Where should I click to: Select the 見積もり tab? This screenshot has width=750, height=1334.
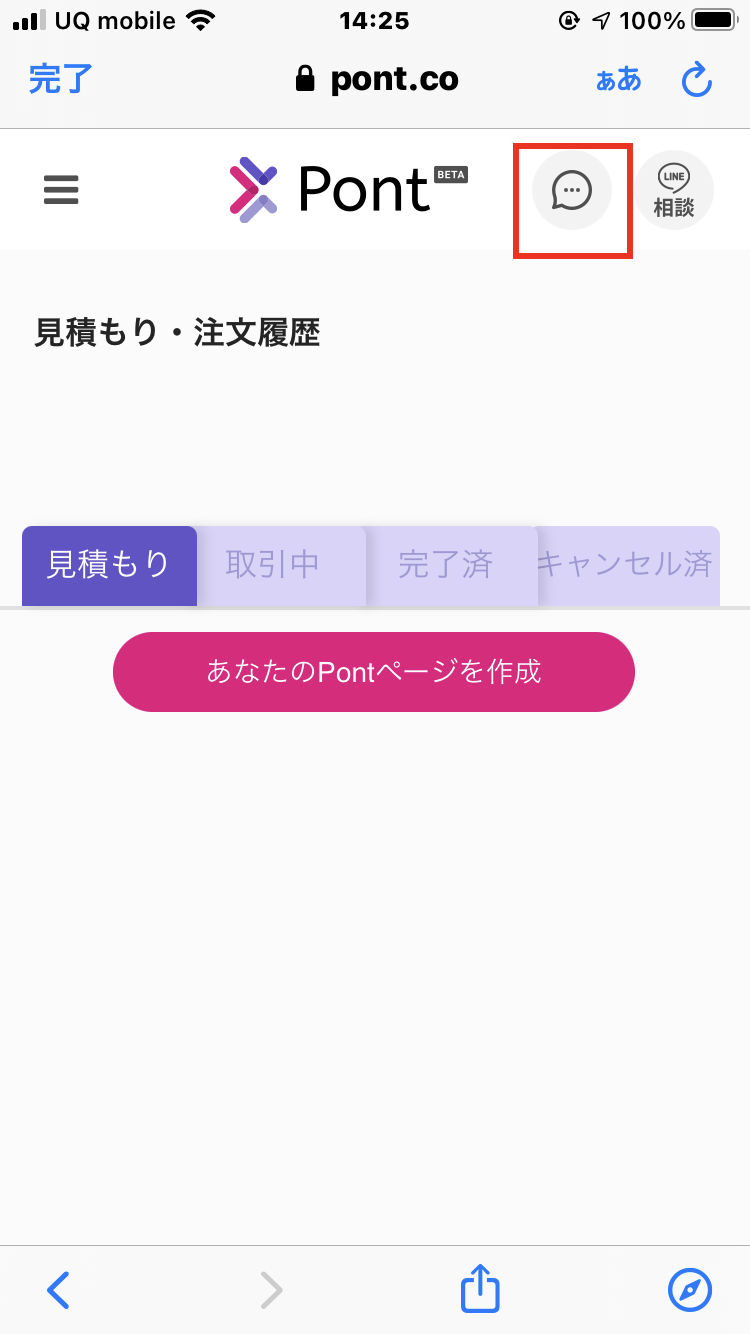pos(109,565)
